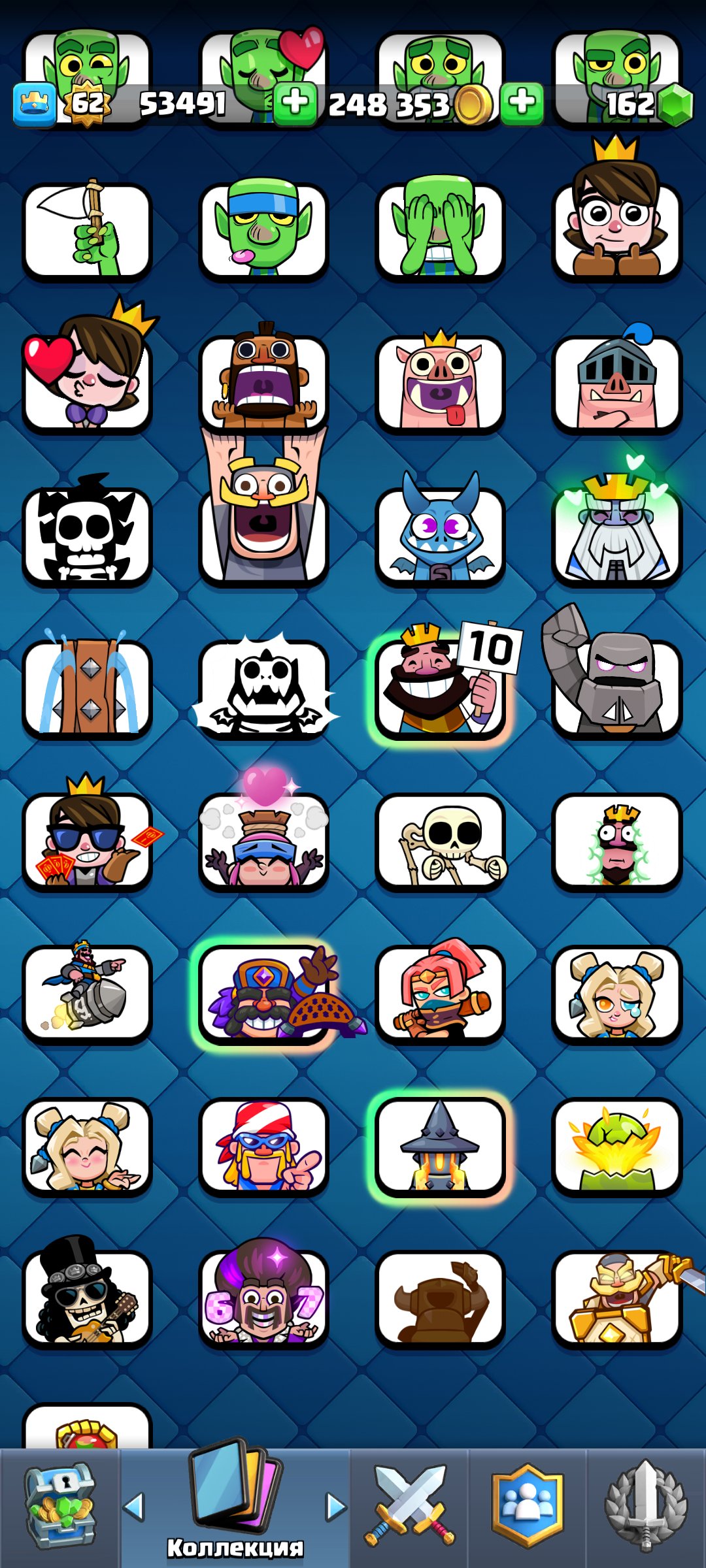The height and width of the screenshot is (1568, 706).
Task: Tap the green plus next to trophies
Action: point(295,103)
